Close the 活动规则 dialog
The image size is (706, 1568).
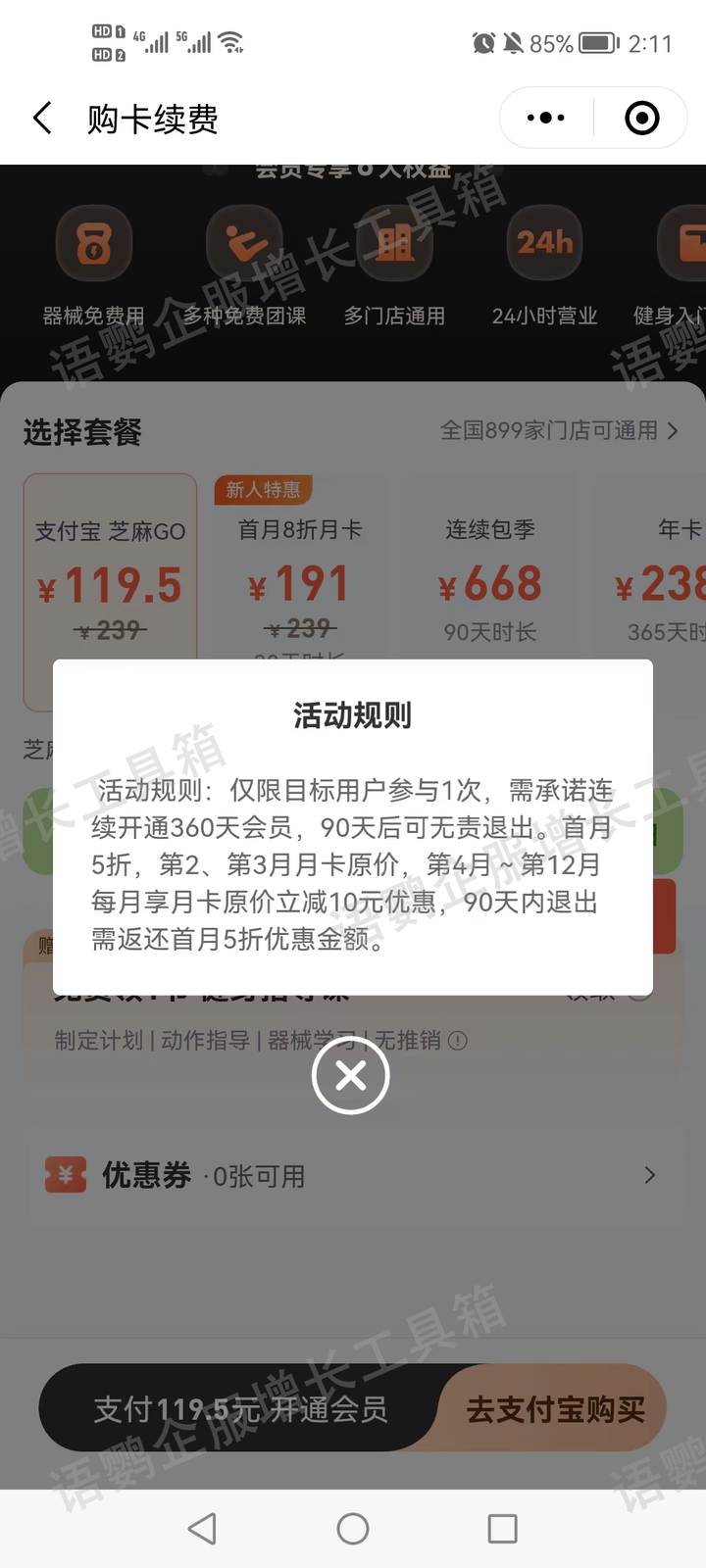coord(351,1076)
